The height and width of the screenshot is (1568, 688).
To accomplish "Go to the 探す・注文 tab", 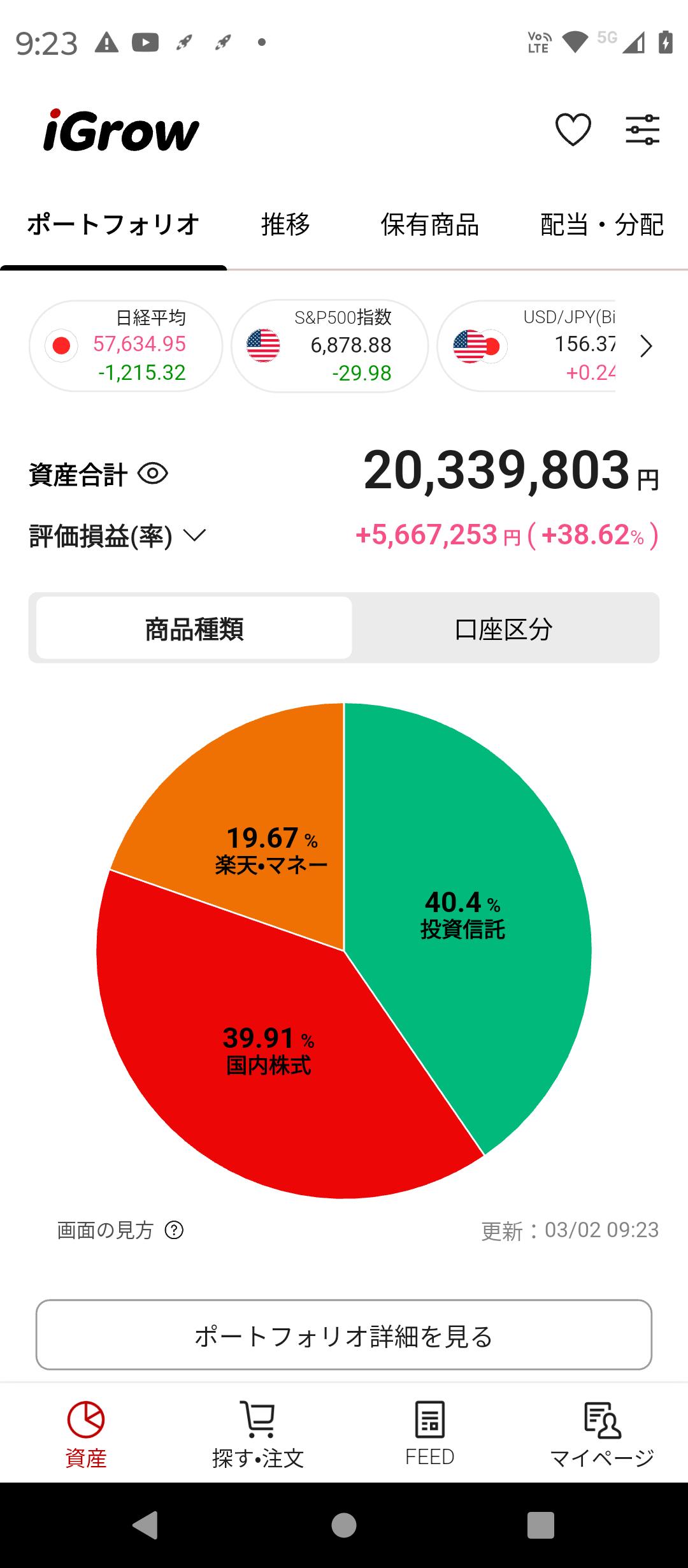I will tap(258, 1434).
